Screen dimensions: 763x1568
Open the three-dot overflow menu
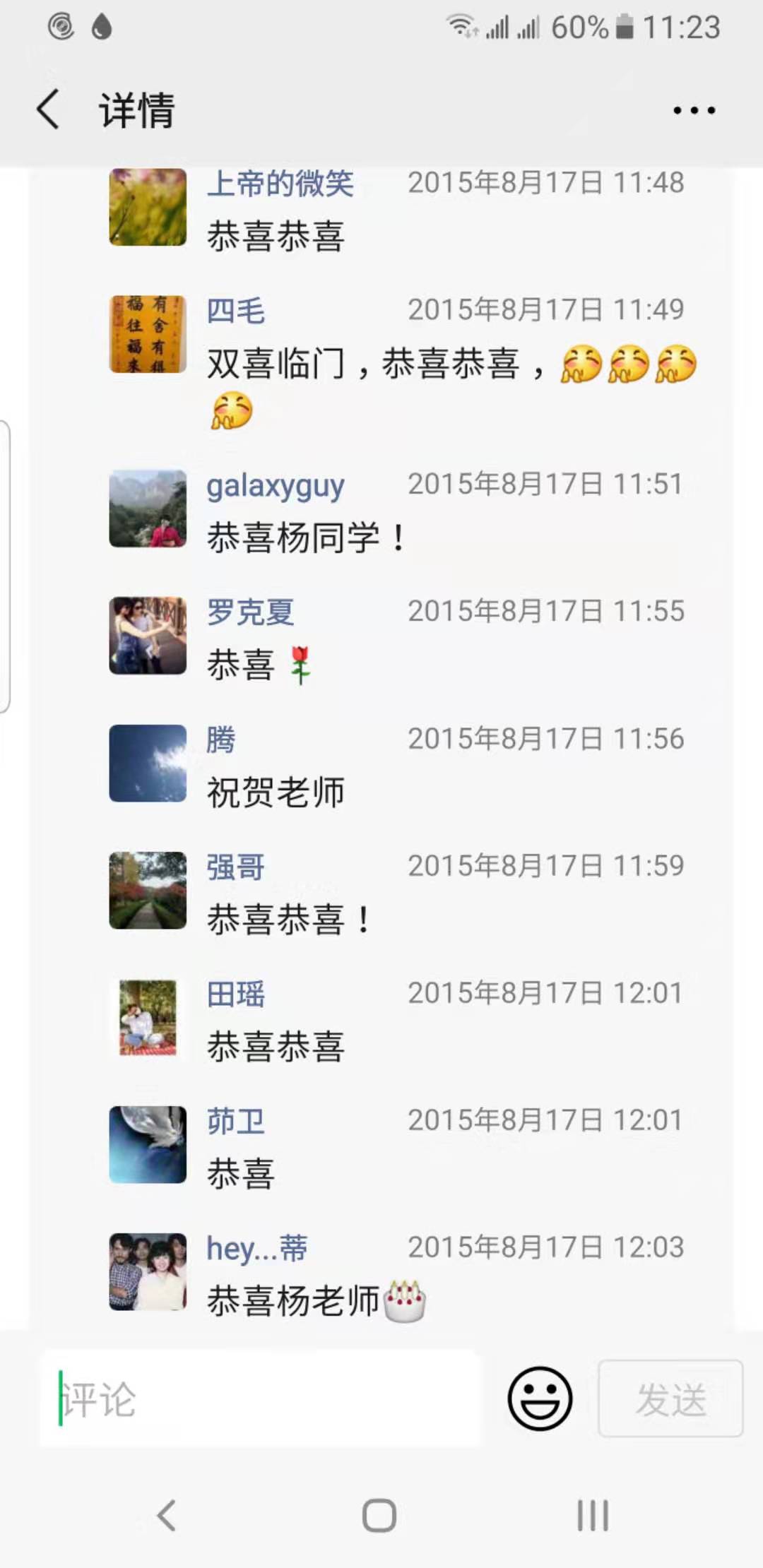click(x=694, y=110)
